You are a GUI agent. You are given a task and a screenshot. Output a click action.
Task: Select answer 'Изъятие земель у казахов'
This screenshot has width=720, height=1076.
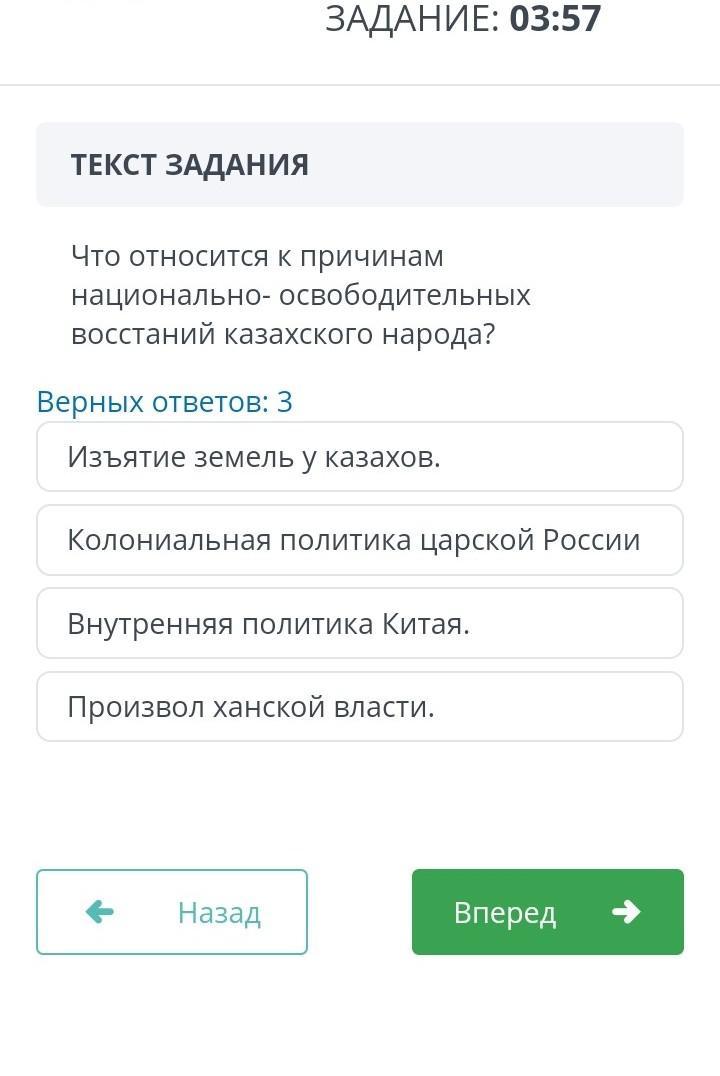pos(359,457)
